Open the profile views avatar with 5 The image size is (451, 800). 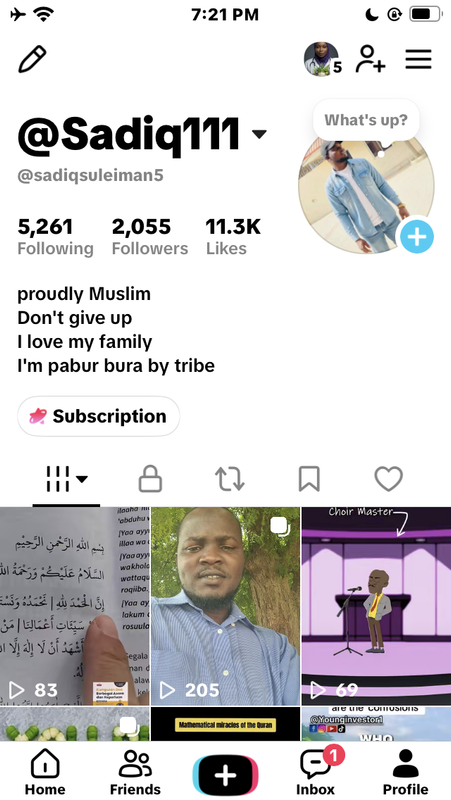click(x=322, y=59)
